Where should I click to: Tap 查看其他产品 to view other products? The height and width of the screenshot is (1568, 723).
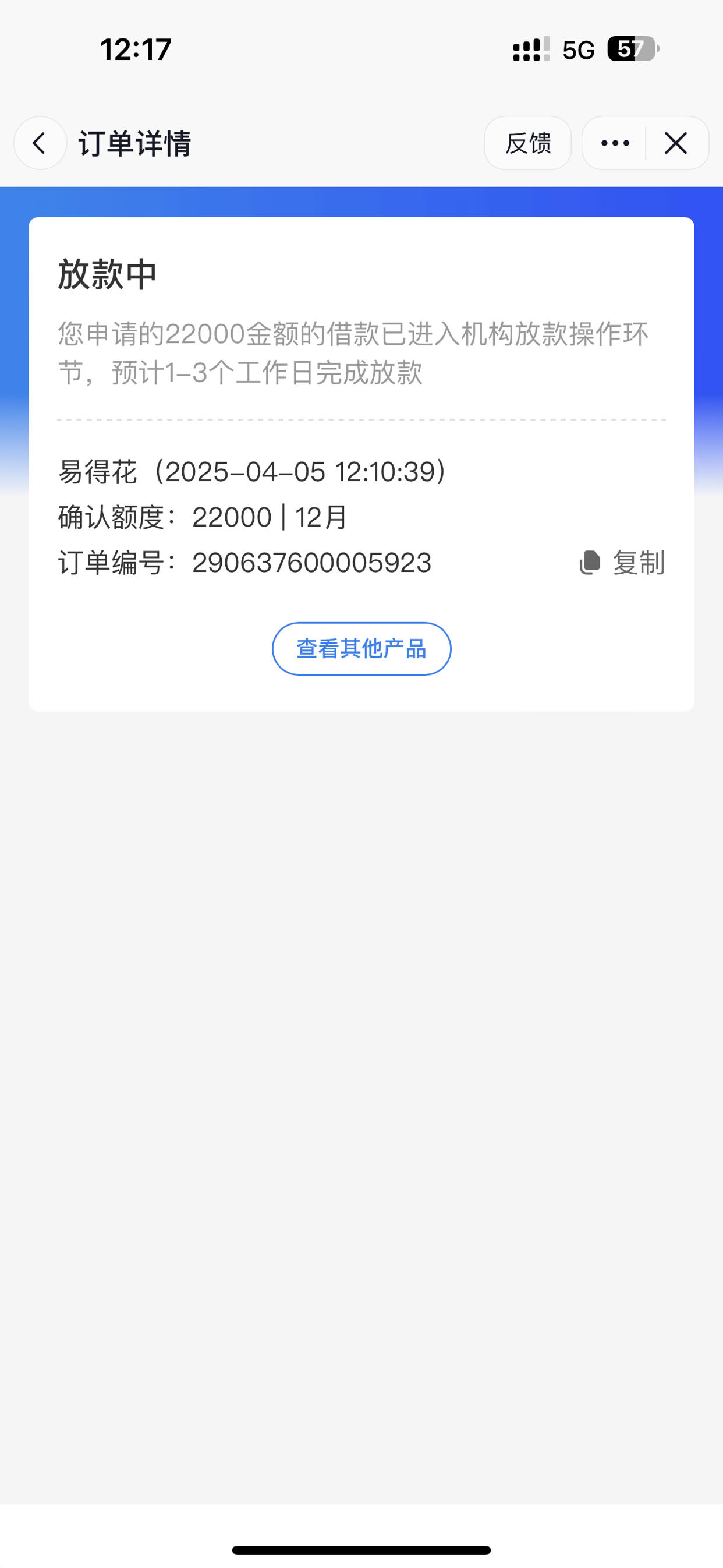coord(361,649)
